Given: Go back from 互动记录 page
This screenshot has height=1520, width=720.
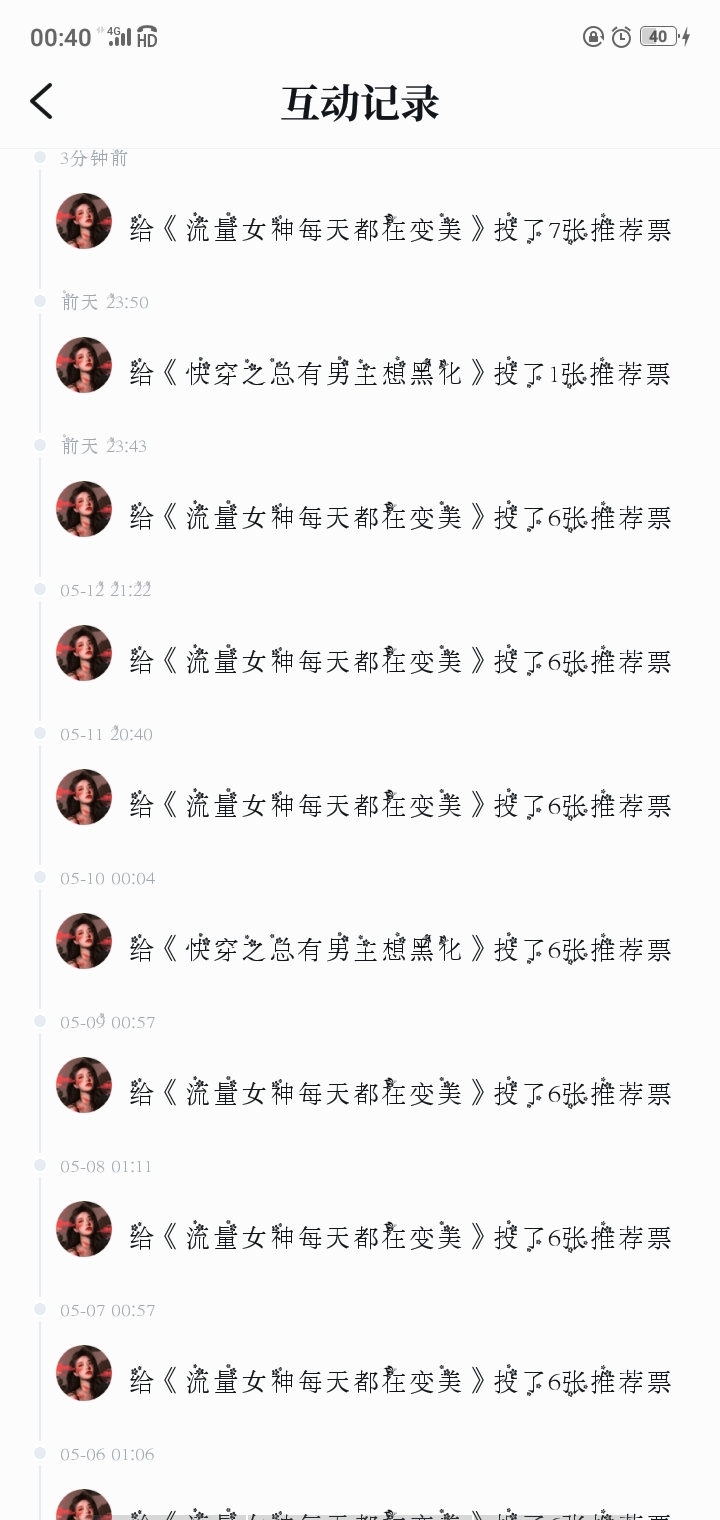Looking at the screenshot, I should pyautogui.click(x=41, y=101).
